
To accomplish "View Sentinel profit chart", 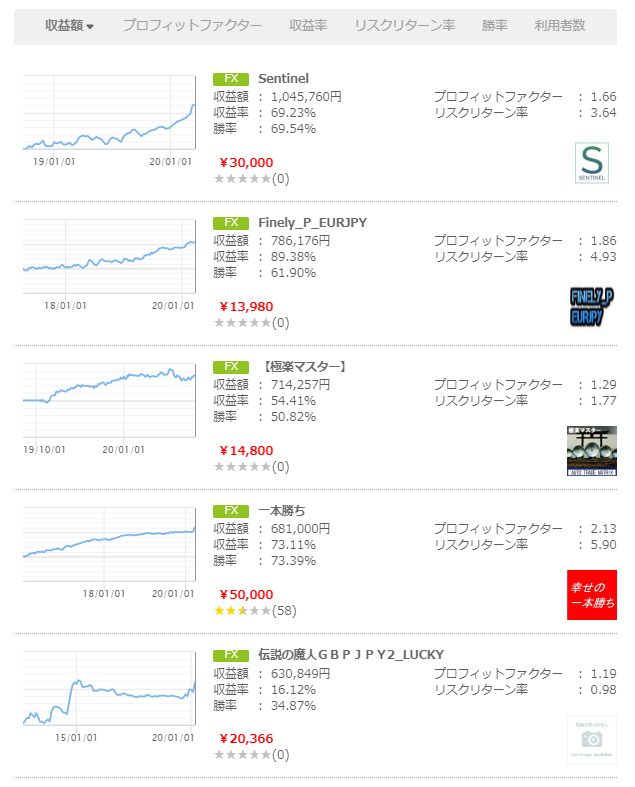I will click(109, 112).
